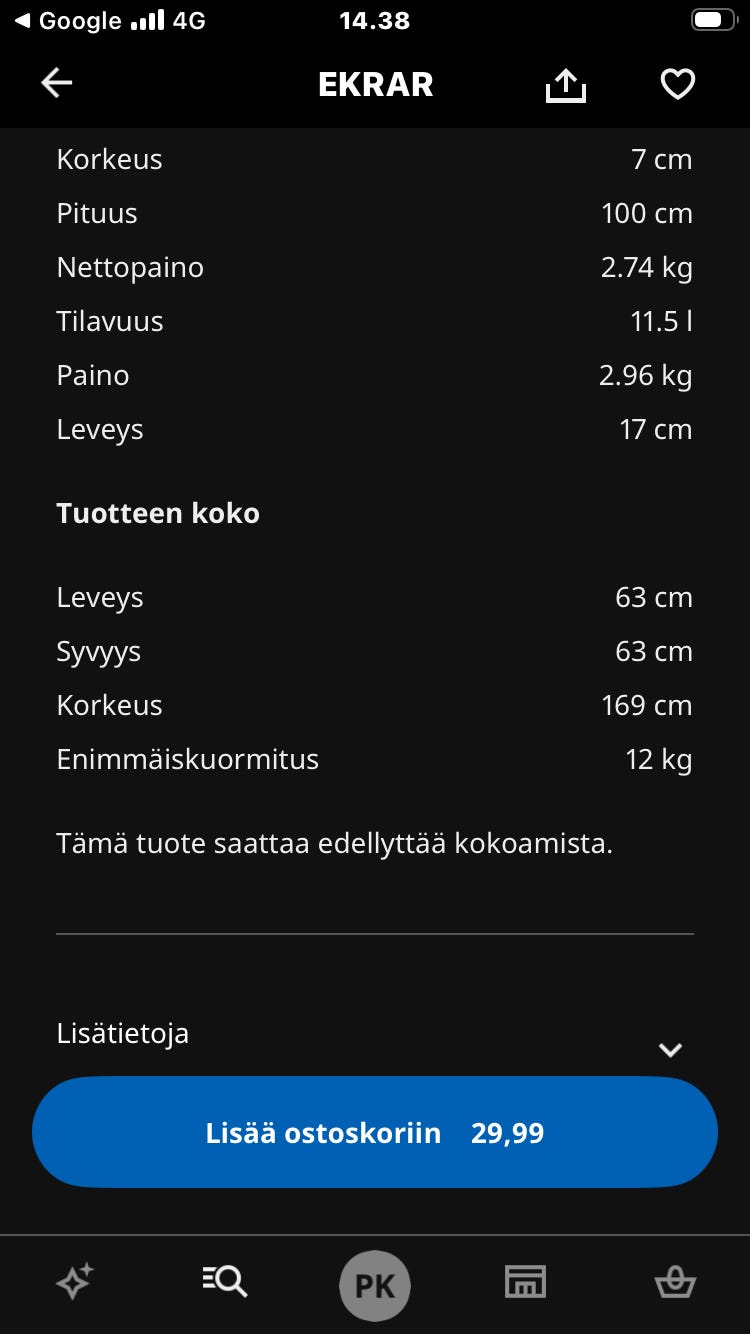Screen dimensions: 750x1334
Task: Tap the chevron beside Lisätietoja
Action: pyautogui.click(x=670, y=1050)
